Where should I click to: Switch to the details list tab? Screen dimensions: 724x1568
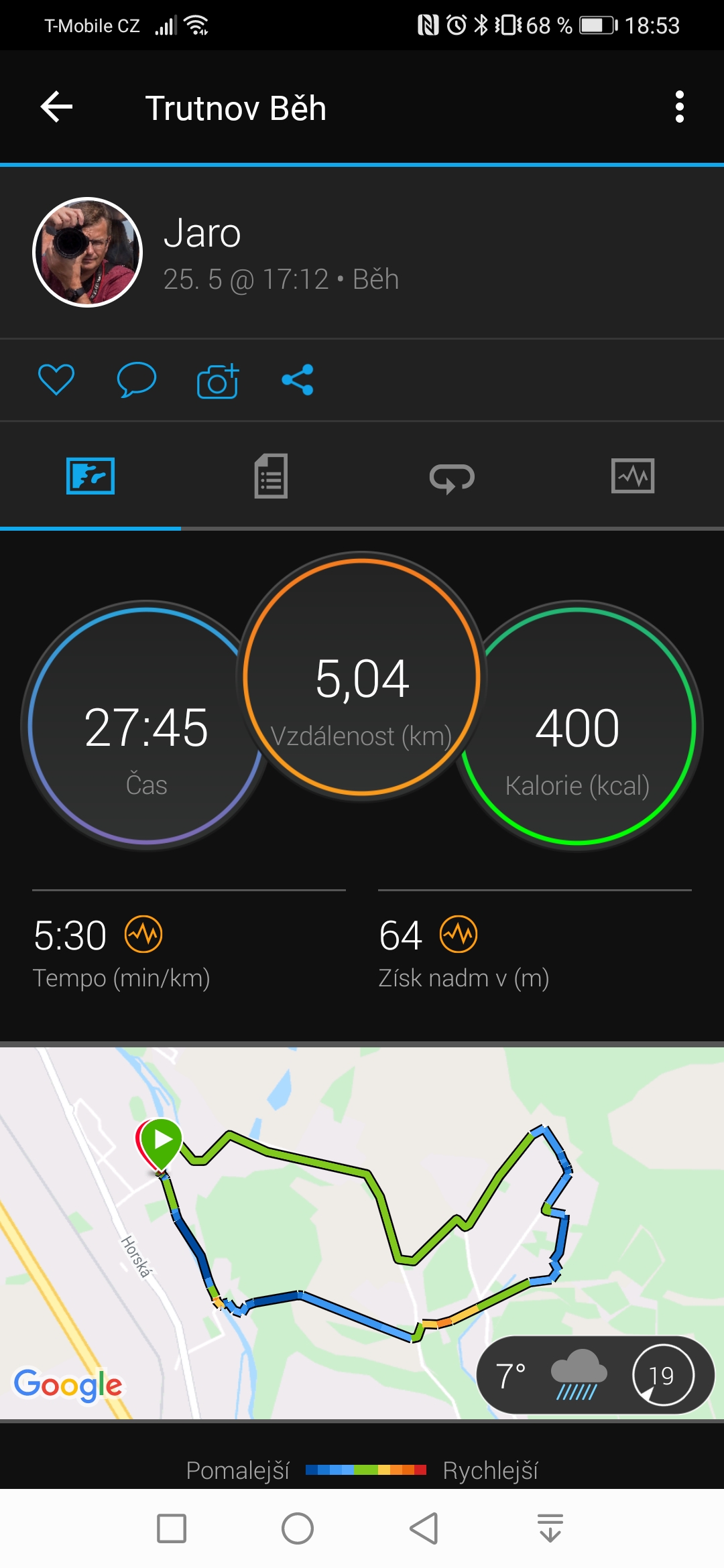271,476
